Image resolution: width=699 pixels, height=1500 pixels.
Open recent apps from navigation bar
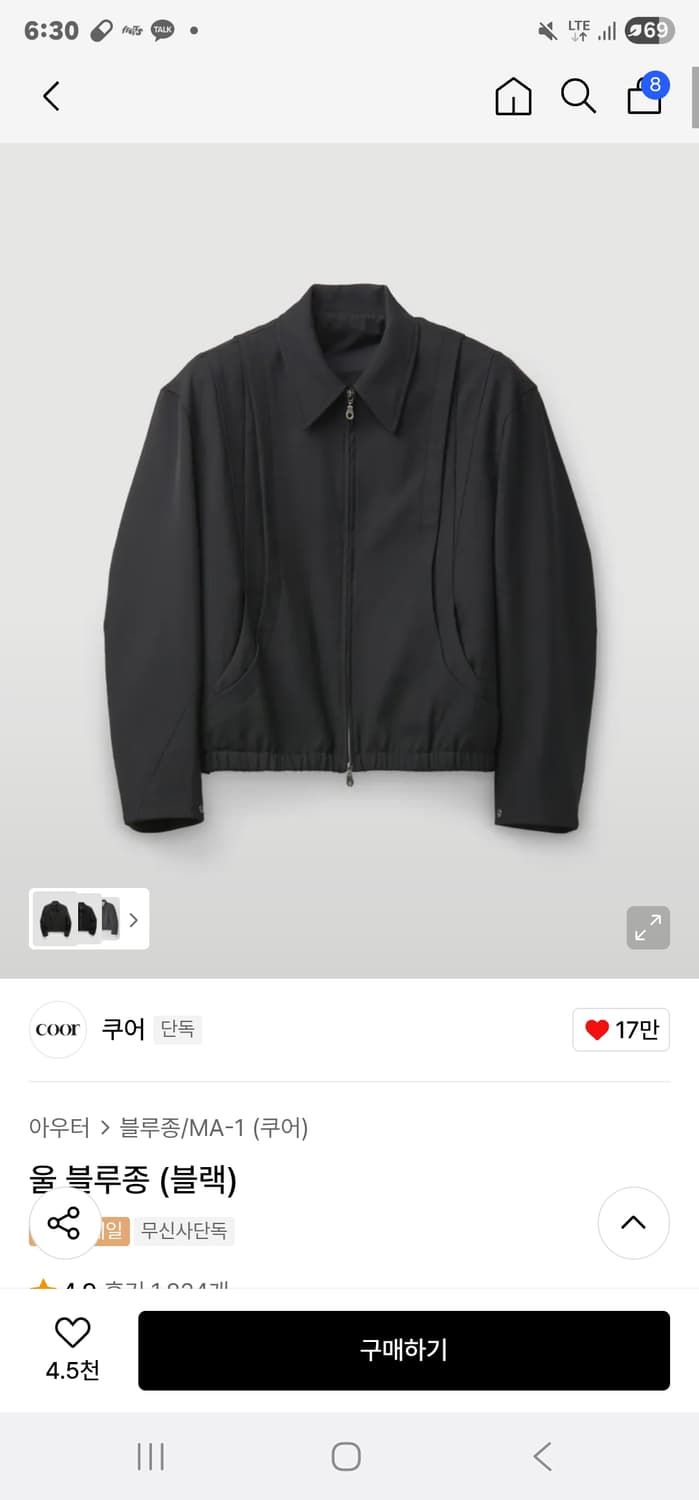(x=150, y=1456)
